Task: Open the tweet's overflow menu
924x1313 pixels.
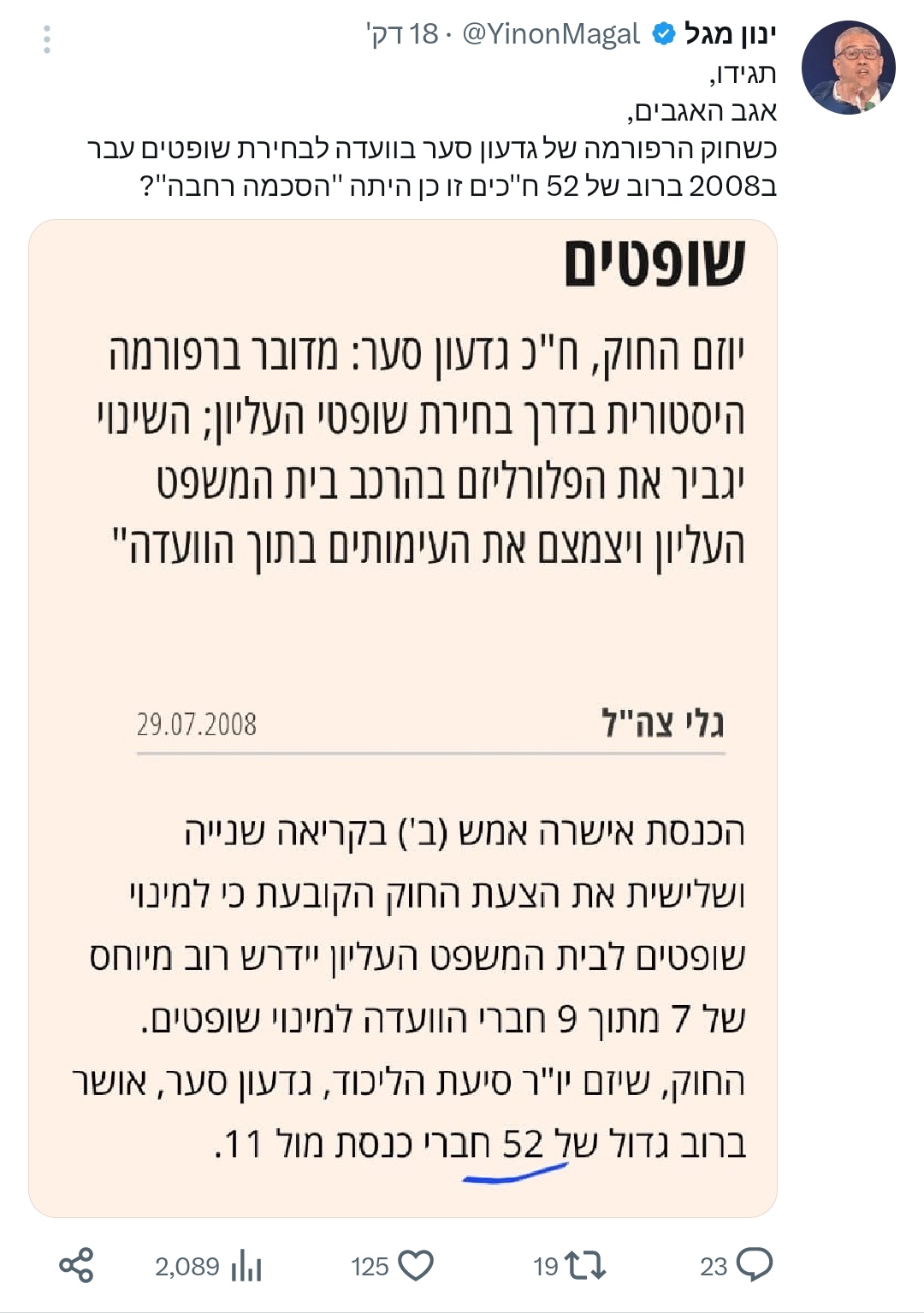Action: (47, 39)
